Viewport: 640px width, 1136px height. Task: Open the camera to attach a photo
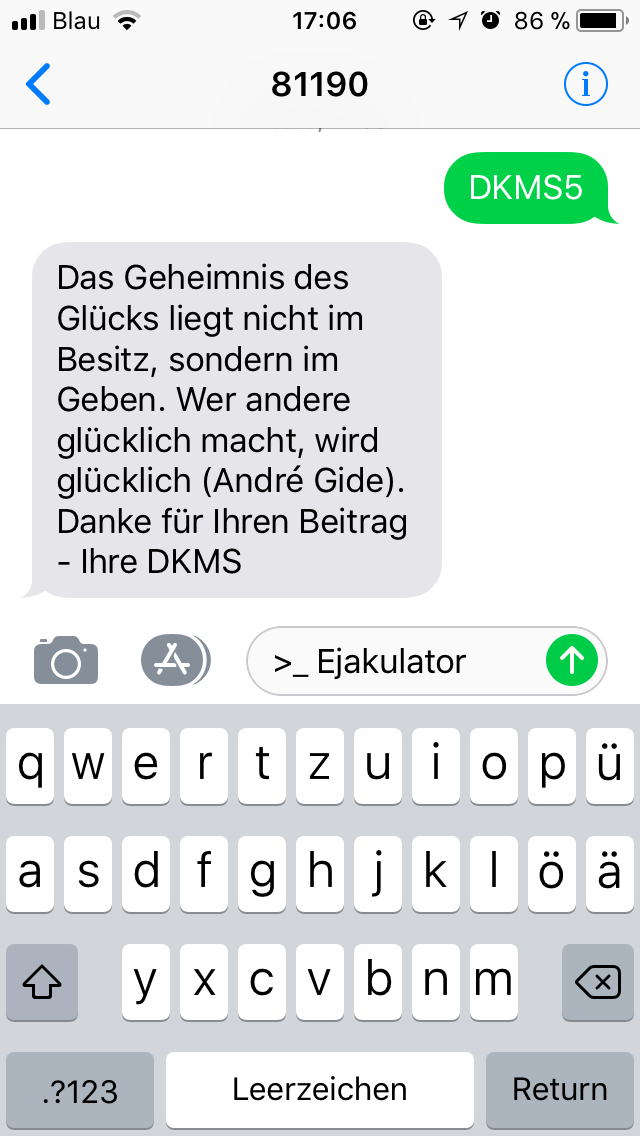point(66,660)
